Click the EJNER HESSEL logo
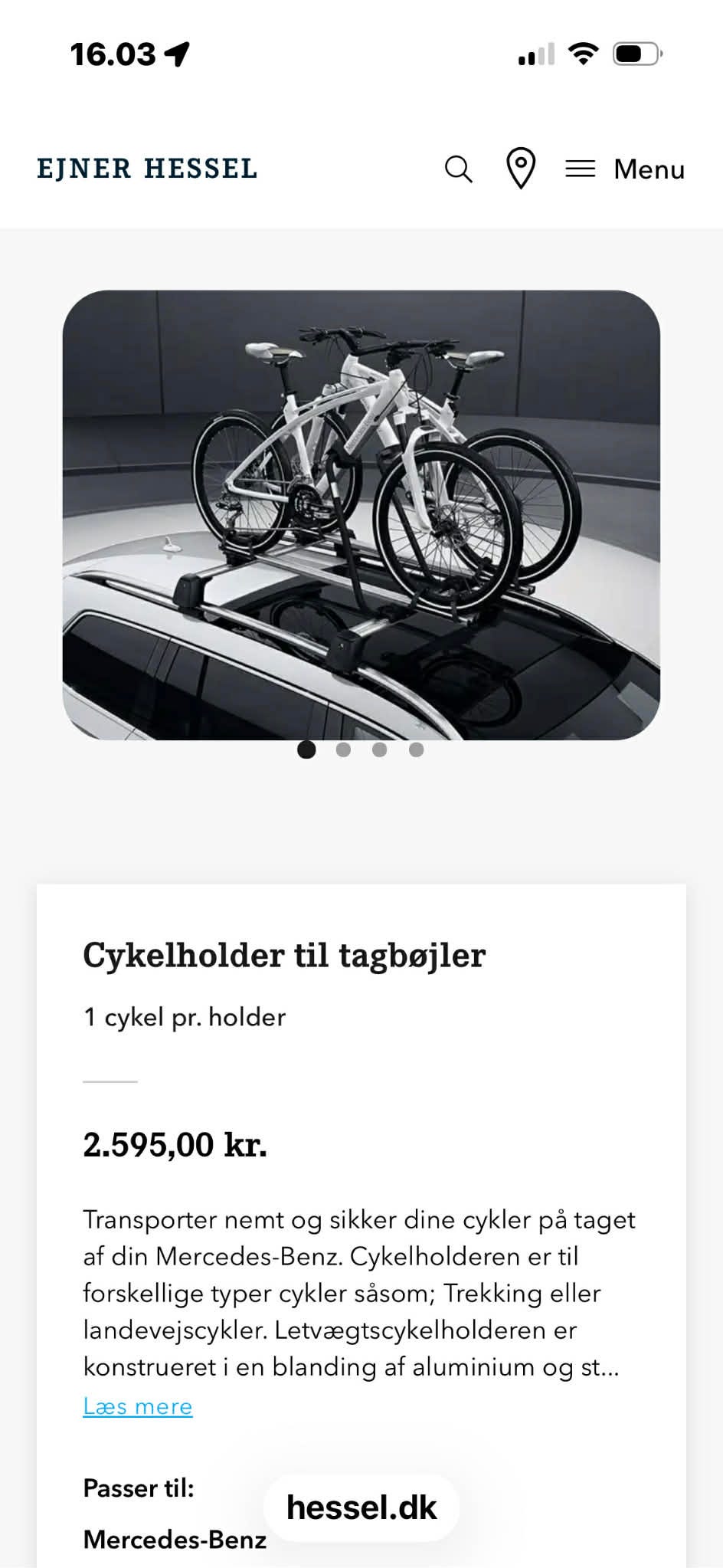This screenshot has width=723, height=1568. click(149, 169)
